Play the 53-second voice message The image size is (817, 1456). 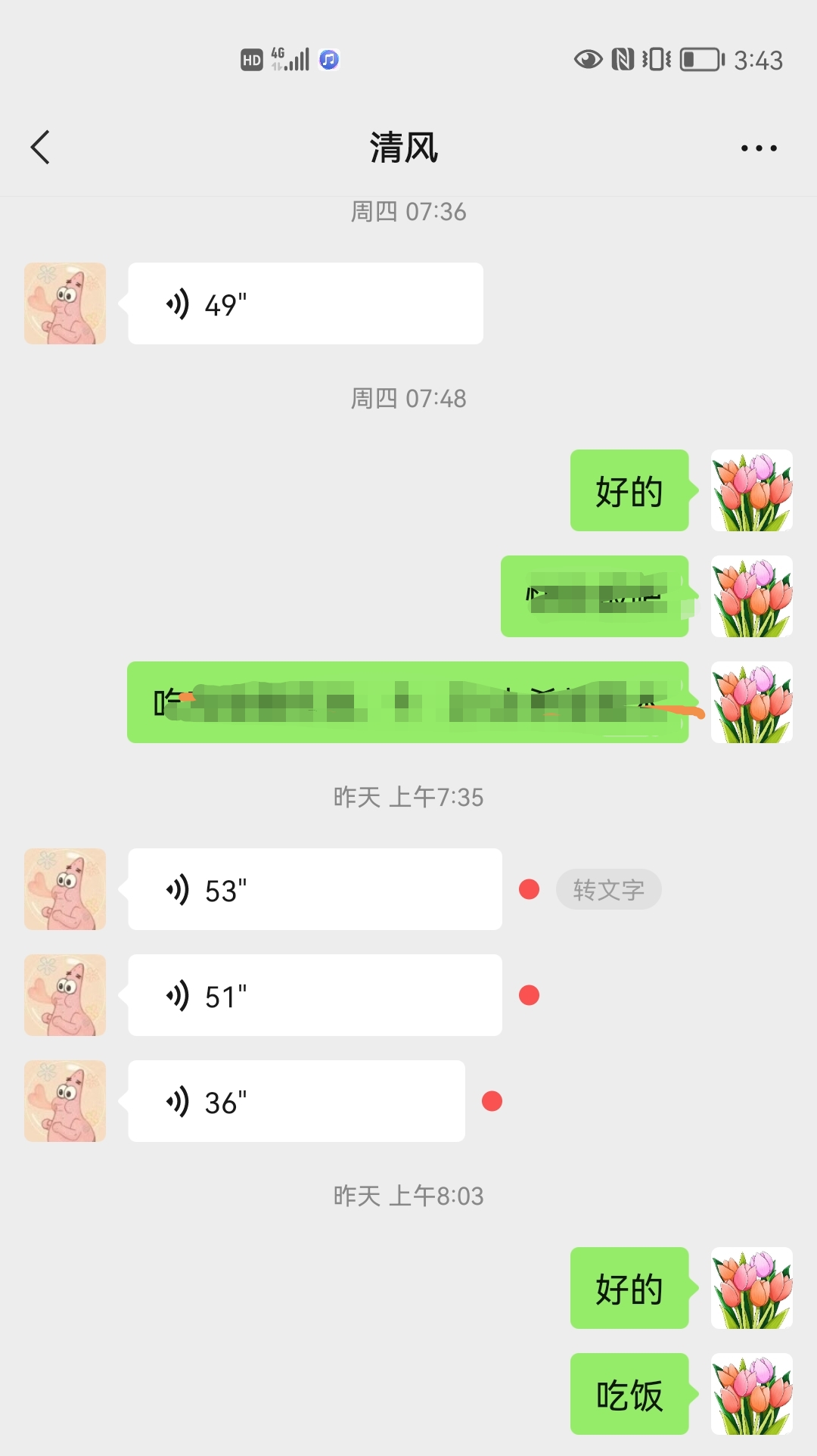(314, 889)
